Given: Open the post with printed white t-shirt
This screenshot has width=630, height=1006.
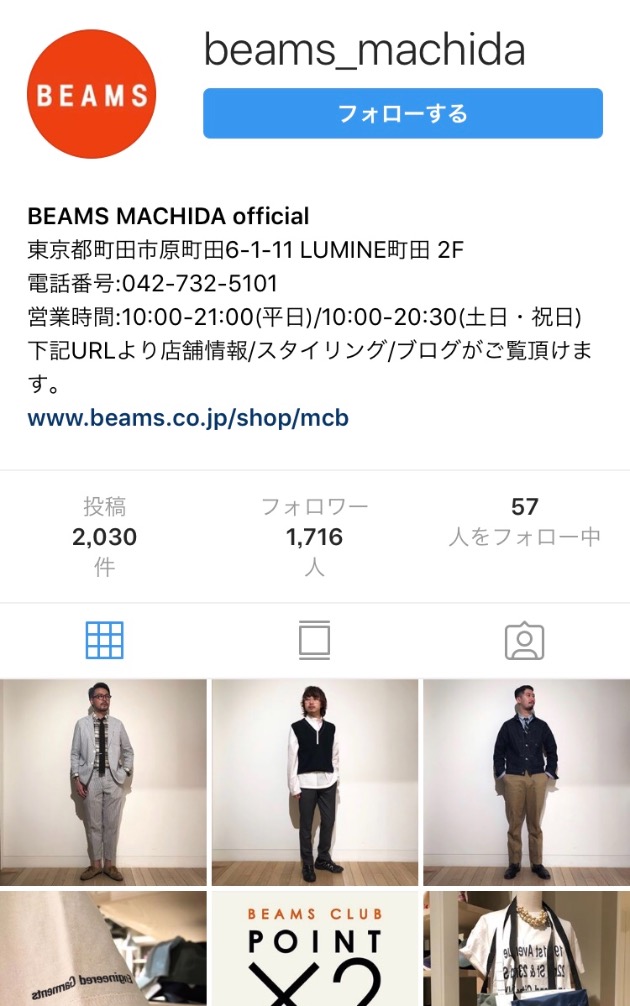Looking at the screenshot, I should tap(525, 950).
